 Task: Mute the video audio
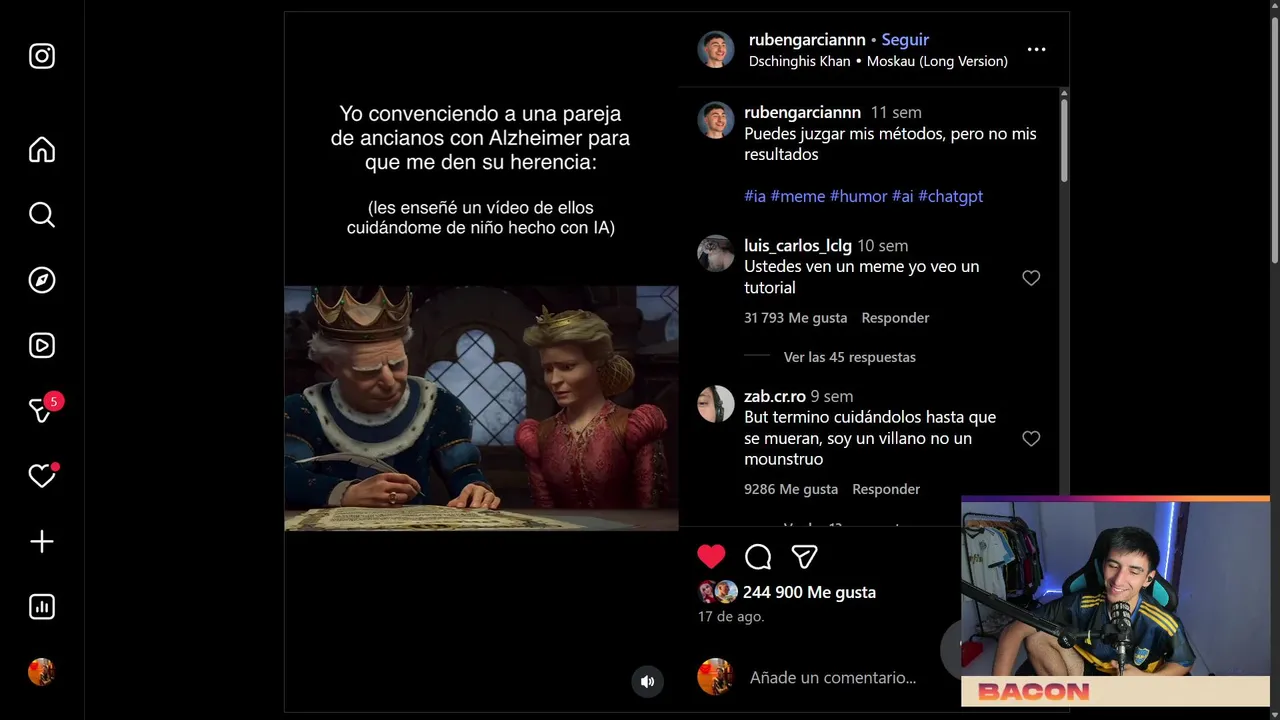pyautogui.click(x=648, y=682)
